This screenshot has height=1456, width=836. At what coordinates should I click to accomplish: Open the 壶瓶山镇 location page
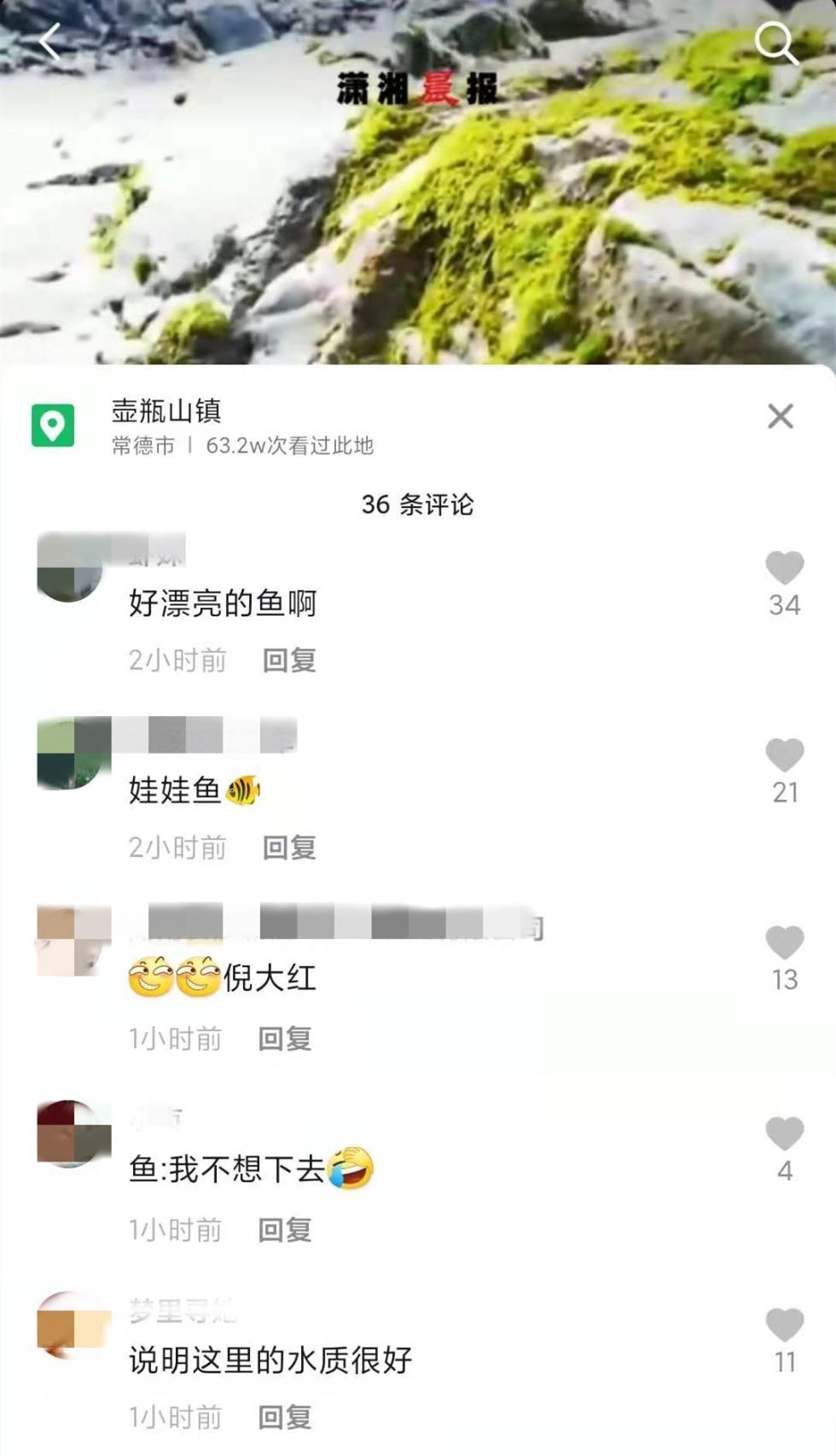(166, 411)
